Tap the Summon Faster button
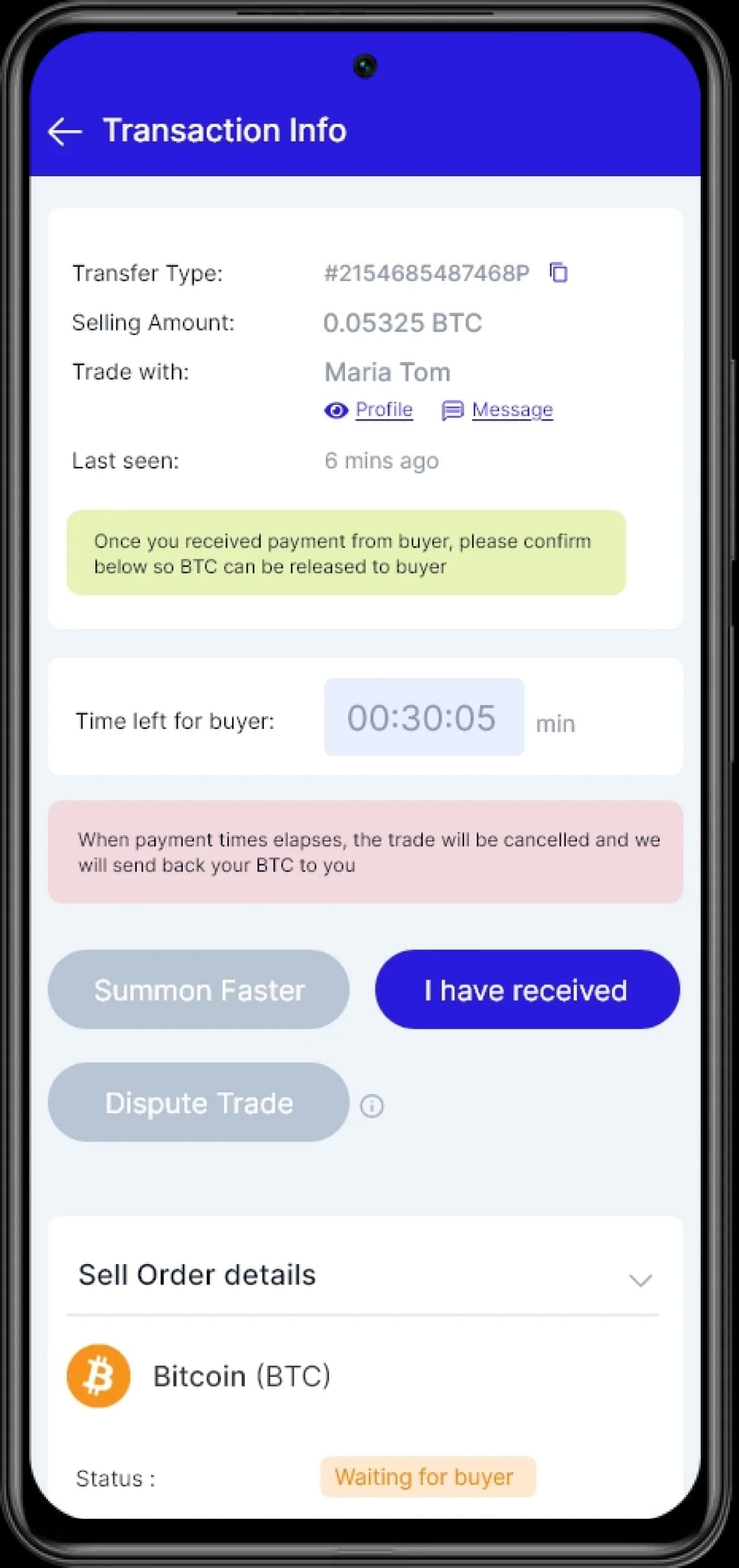Image resolution: width=739 pixels, height=1568 pixels. (x=198, y=989)
